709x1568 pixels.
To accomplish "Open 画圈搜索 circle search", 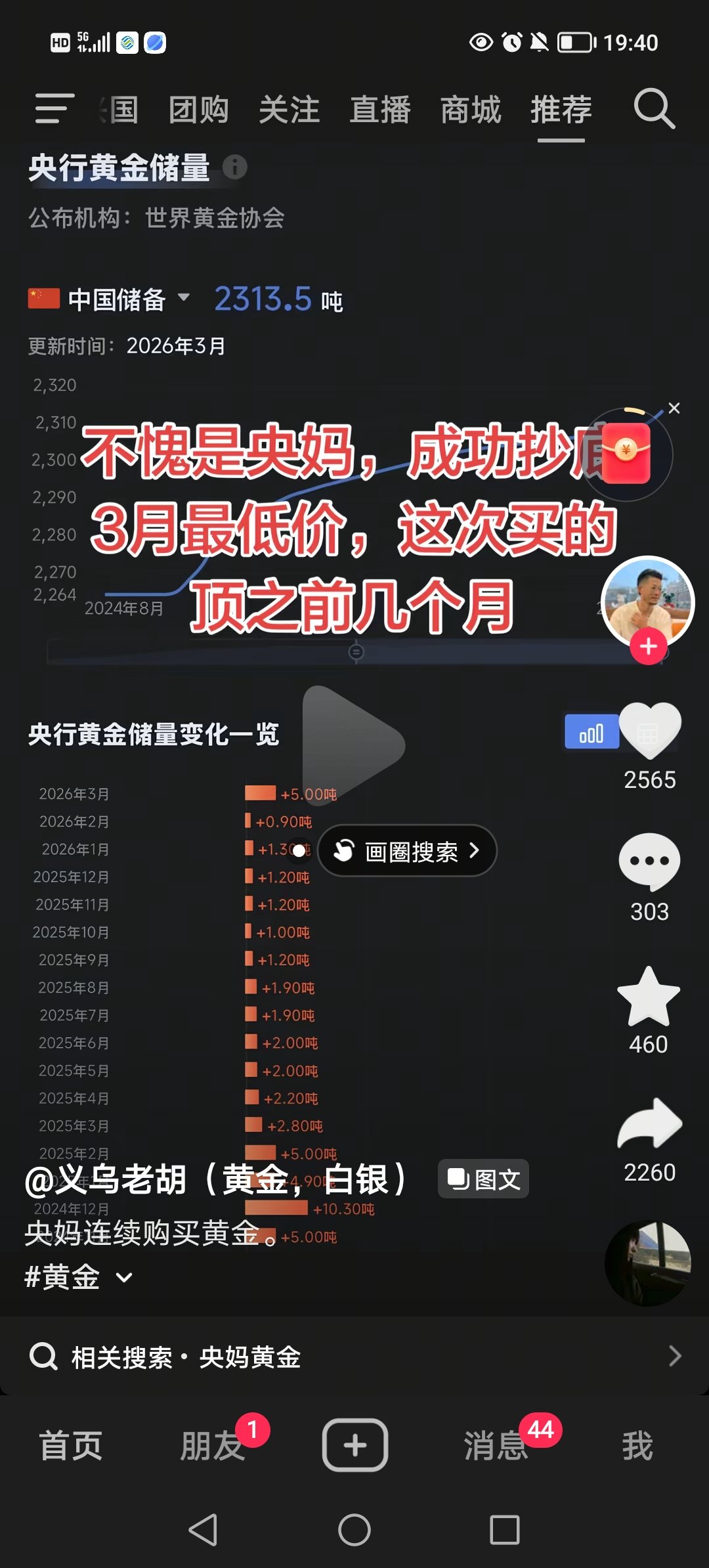I will 407,851.
